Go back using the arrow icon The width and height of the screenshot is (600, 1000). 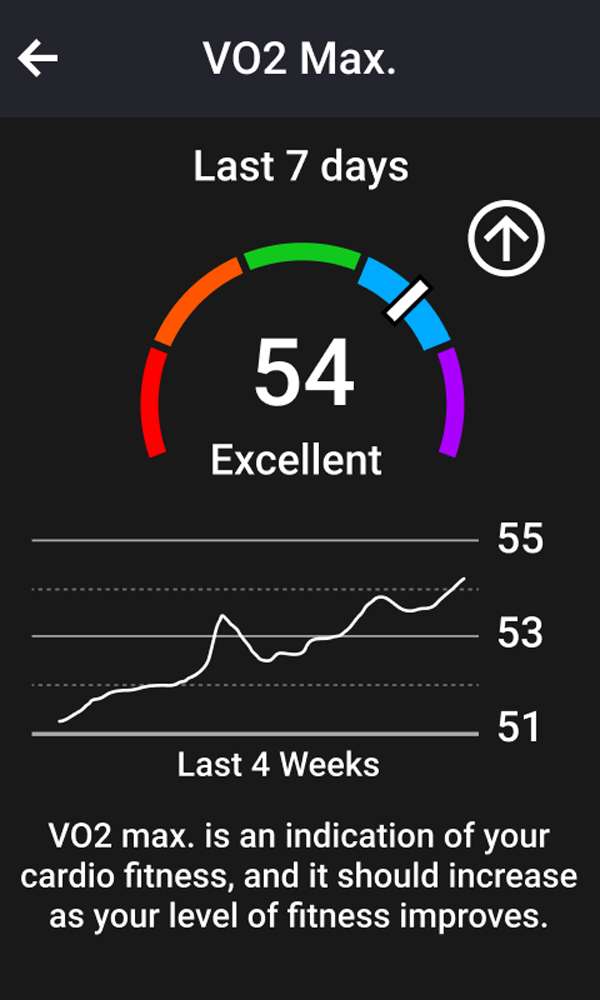point(38,60)
